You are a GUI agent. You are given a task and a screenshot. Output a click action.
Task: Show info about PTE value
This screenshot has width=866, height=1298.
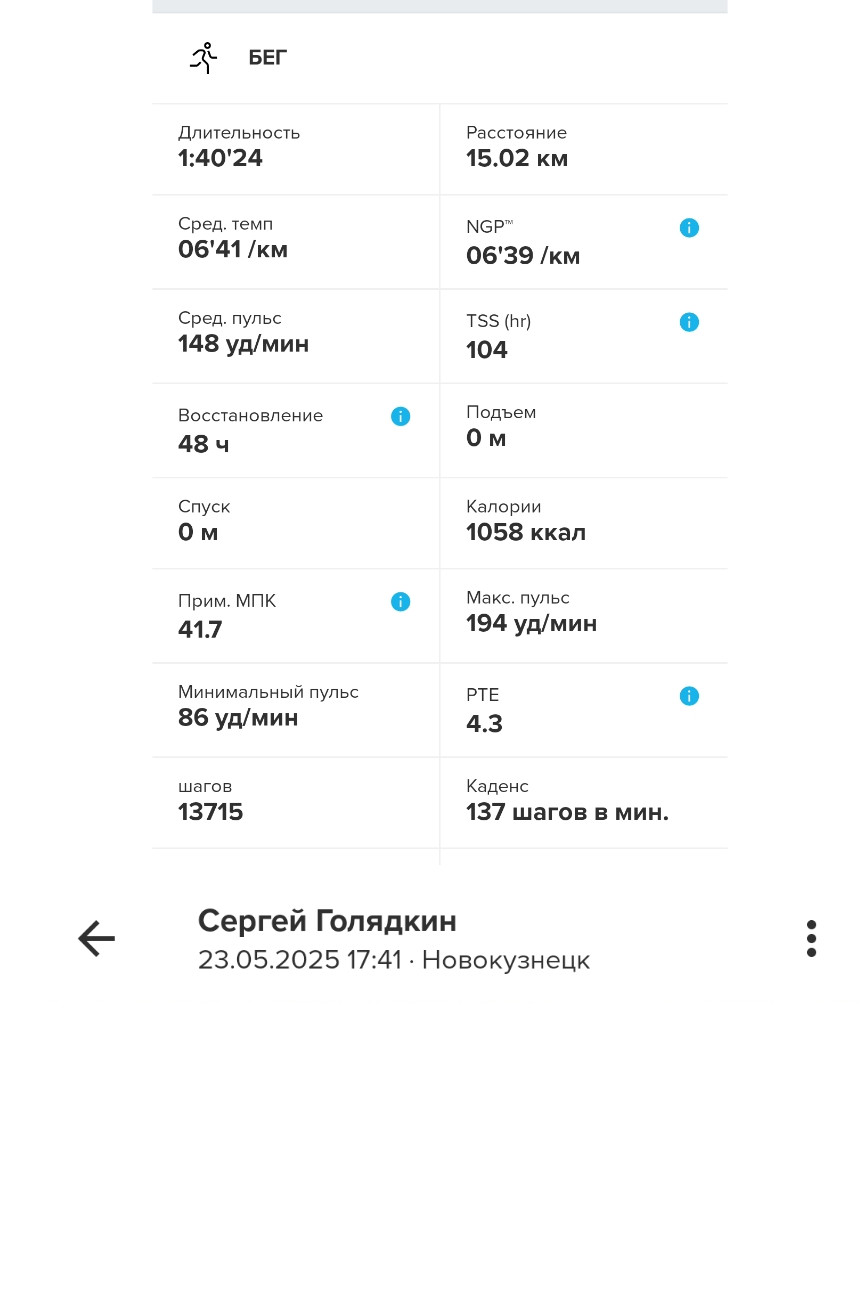[689, 696]
